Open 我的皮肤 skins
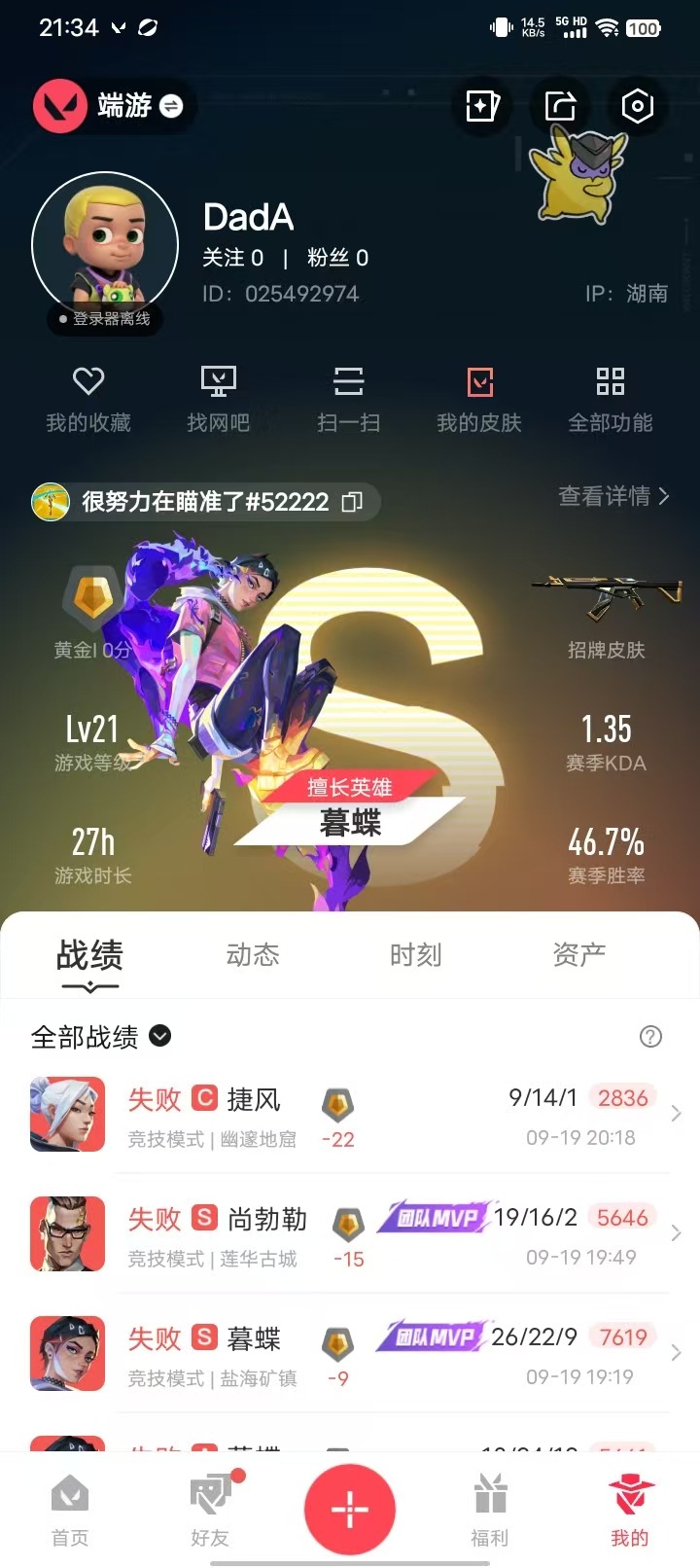The image size is (700, 1568). click(479, 399)
